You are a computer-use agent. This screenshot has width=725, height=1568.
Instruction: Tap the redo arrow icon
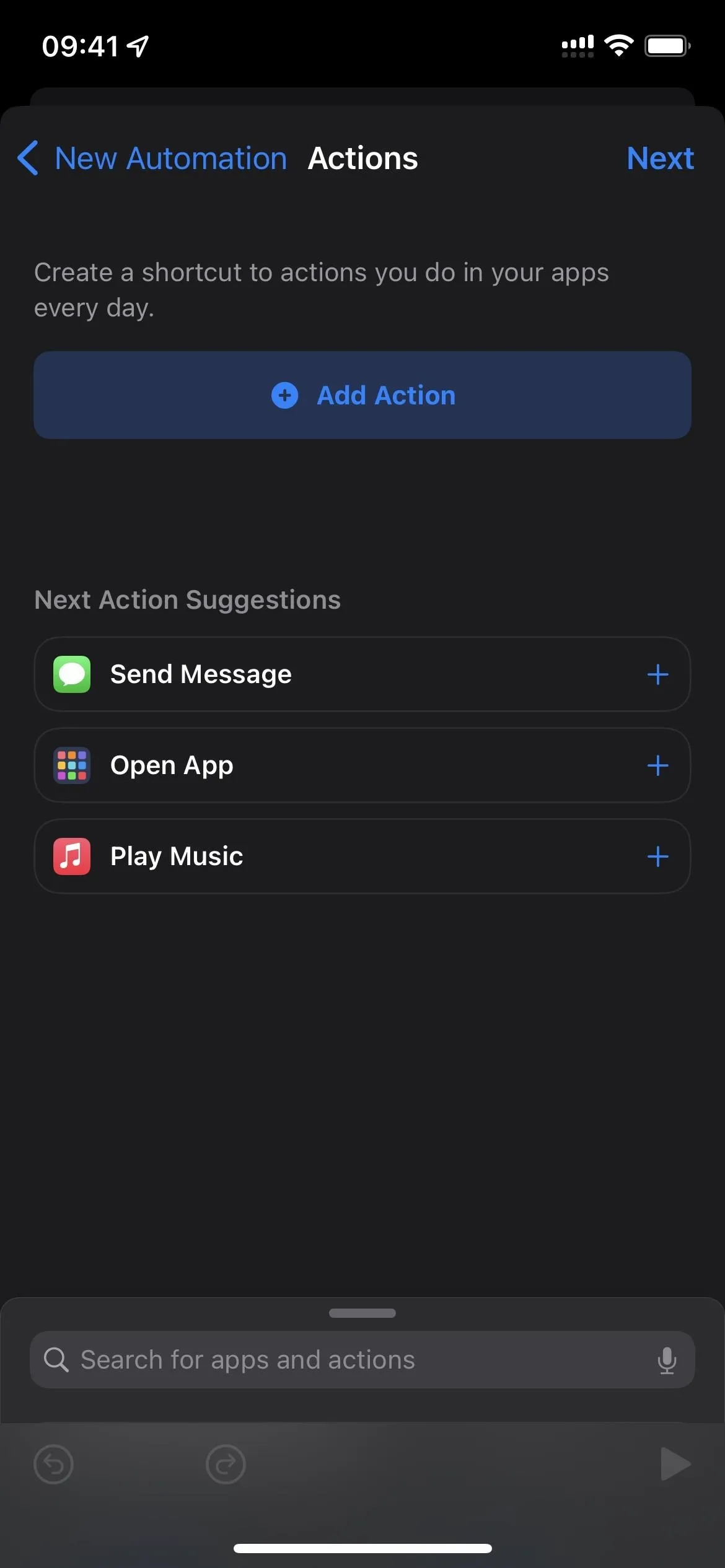point(226,1465)
